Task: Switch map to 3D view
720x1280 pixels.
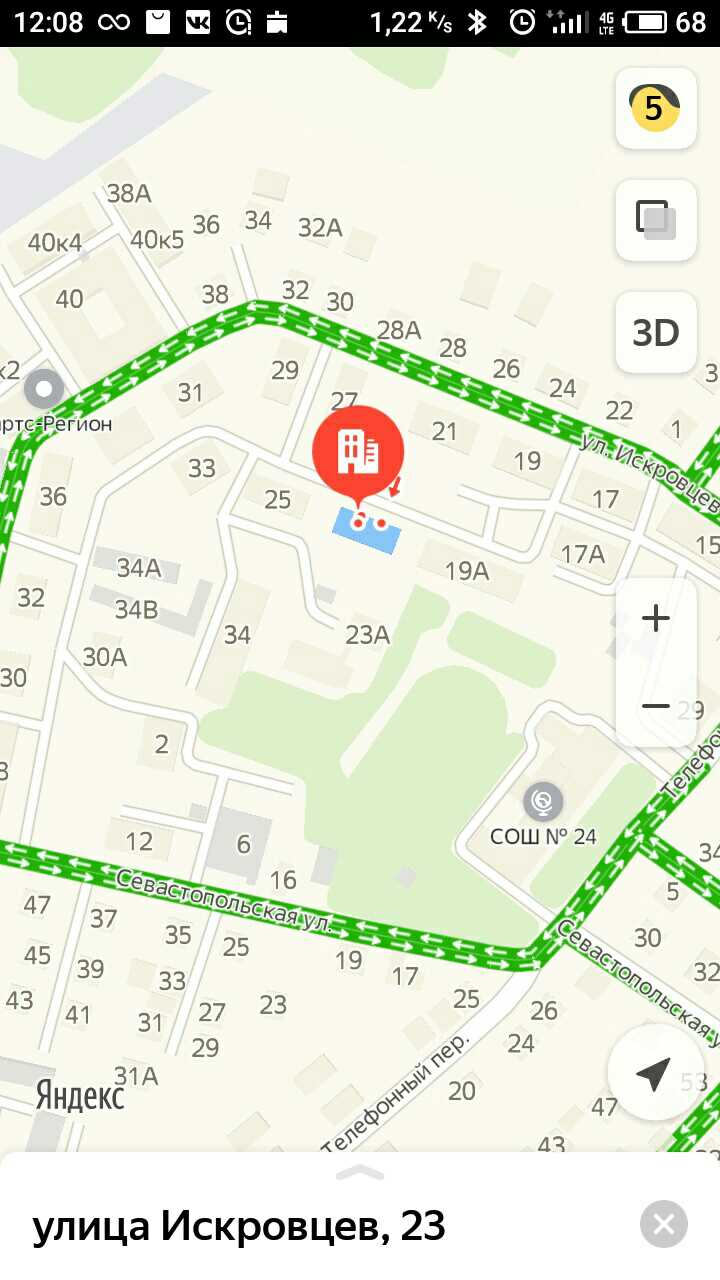Action: pyautogui.click(x=655, y=332)
